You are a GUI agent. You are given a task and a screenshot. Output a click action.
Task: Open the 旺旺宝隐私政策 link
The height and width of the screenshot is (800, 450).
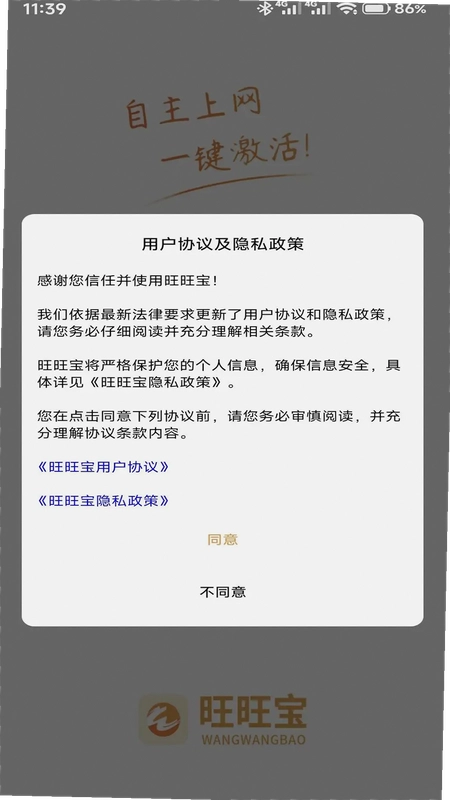[x=103, y=501]
